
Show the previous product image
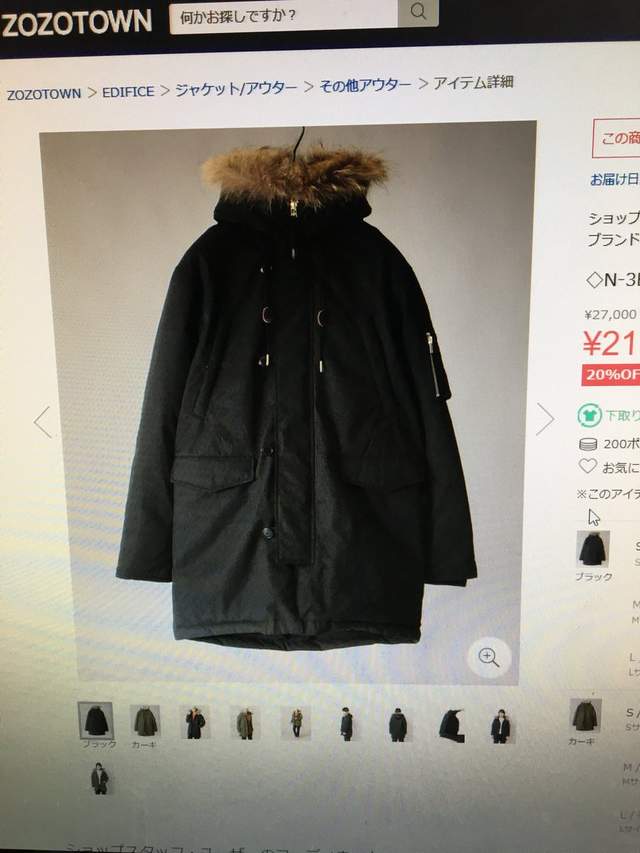(x=42, y=421)
